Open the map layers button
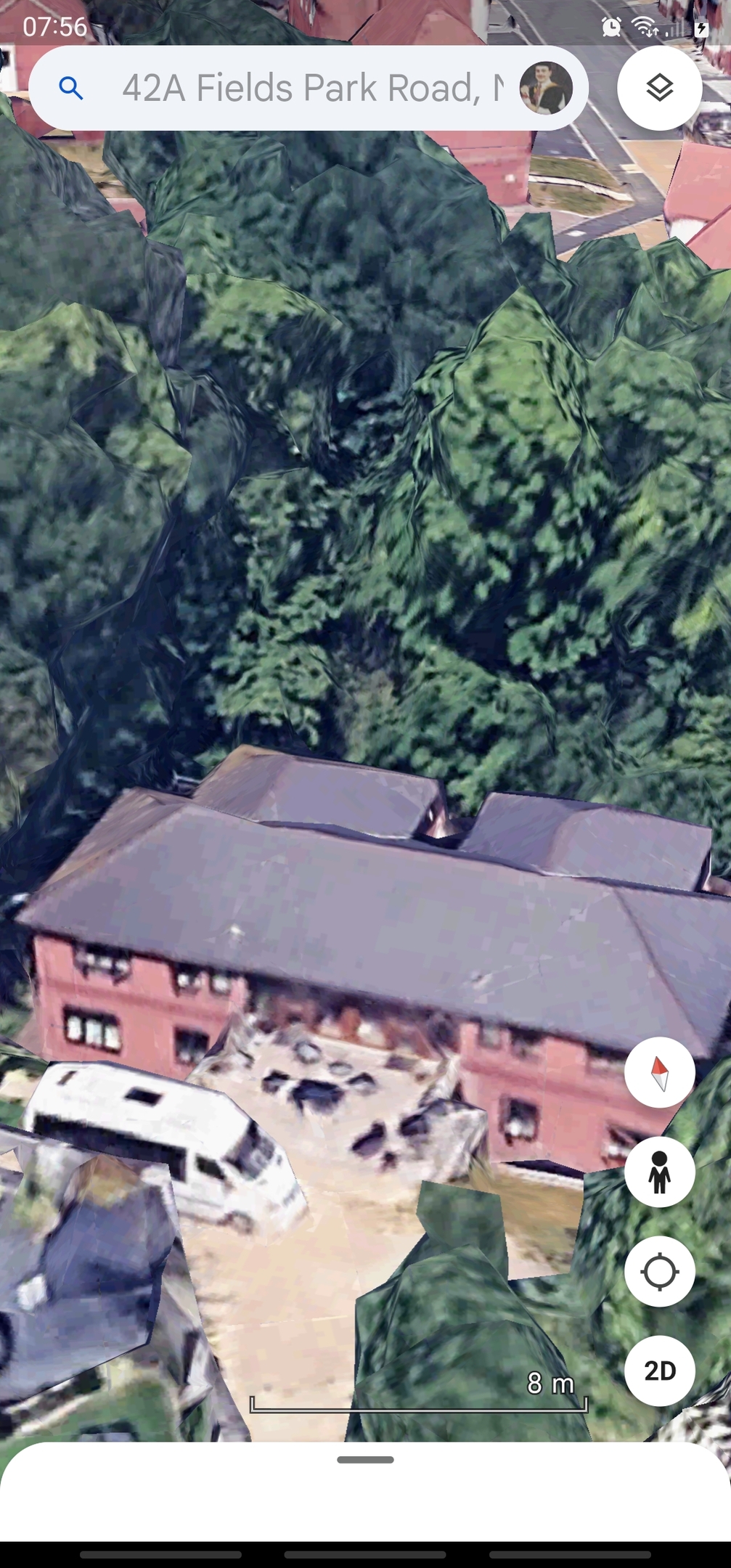731x1568 pixels. click(x=659, y=89)
